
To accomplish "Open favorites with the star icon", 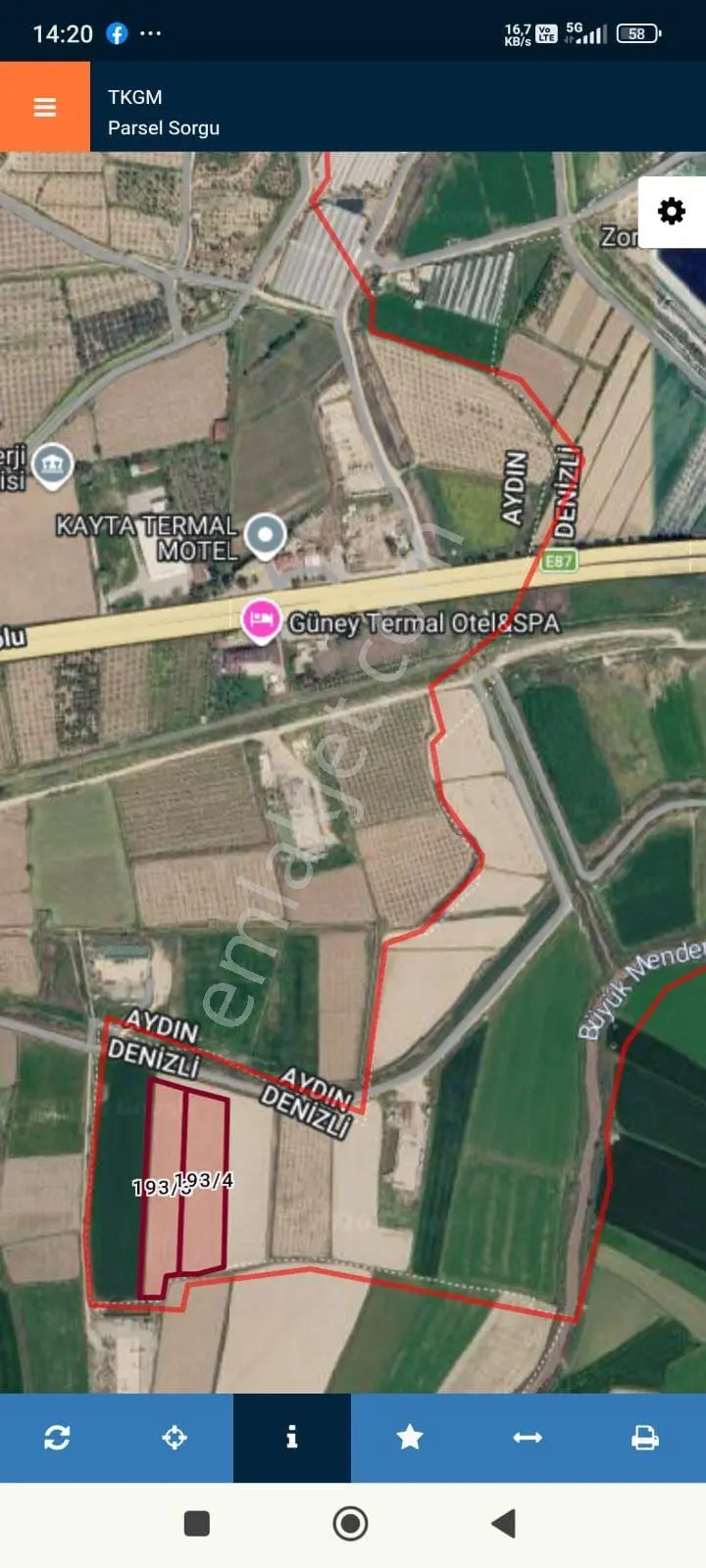I will coord(410,1438).
